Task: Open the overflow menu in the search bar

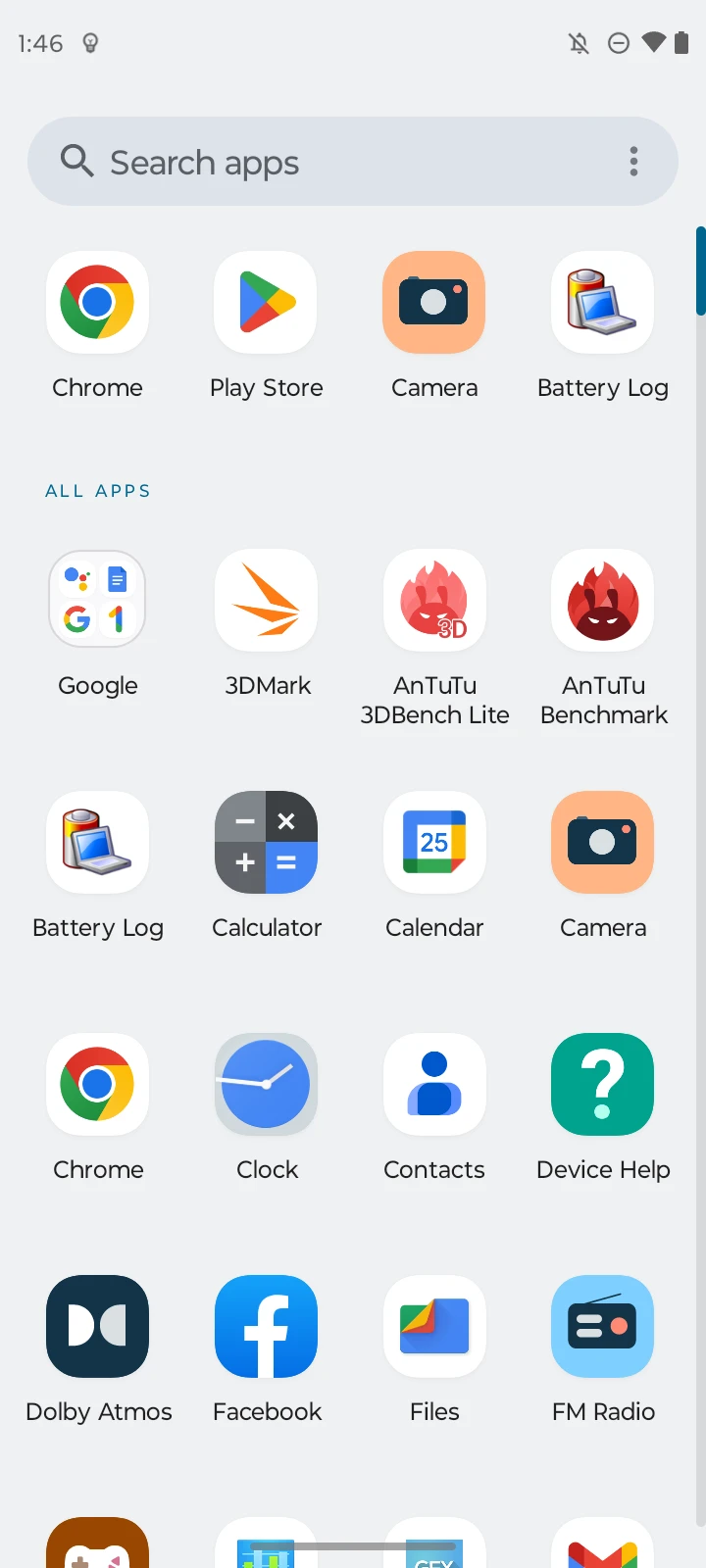Action: click(634, 162)
